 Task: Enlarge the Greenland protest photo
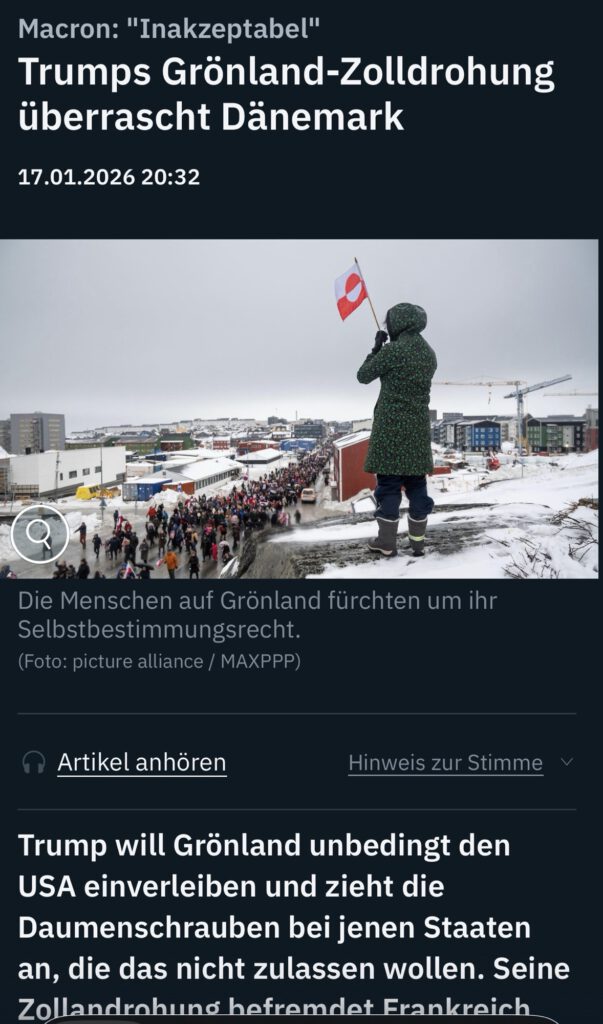[x=39, y=537]
